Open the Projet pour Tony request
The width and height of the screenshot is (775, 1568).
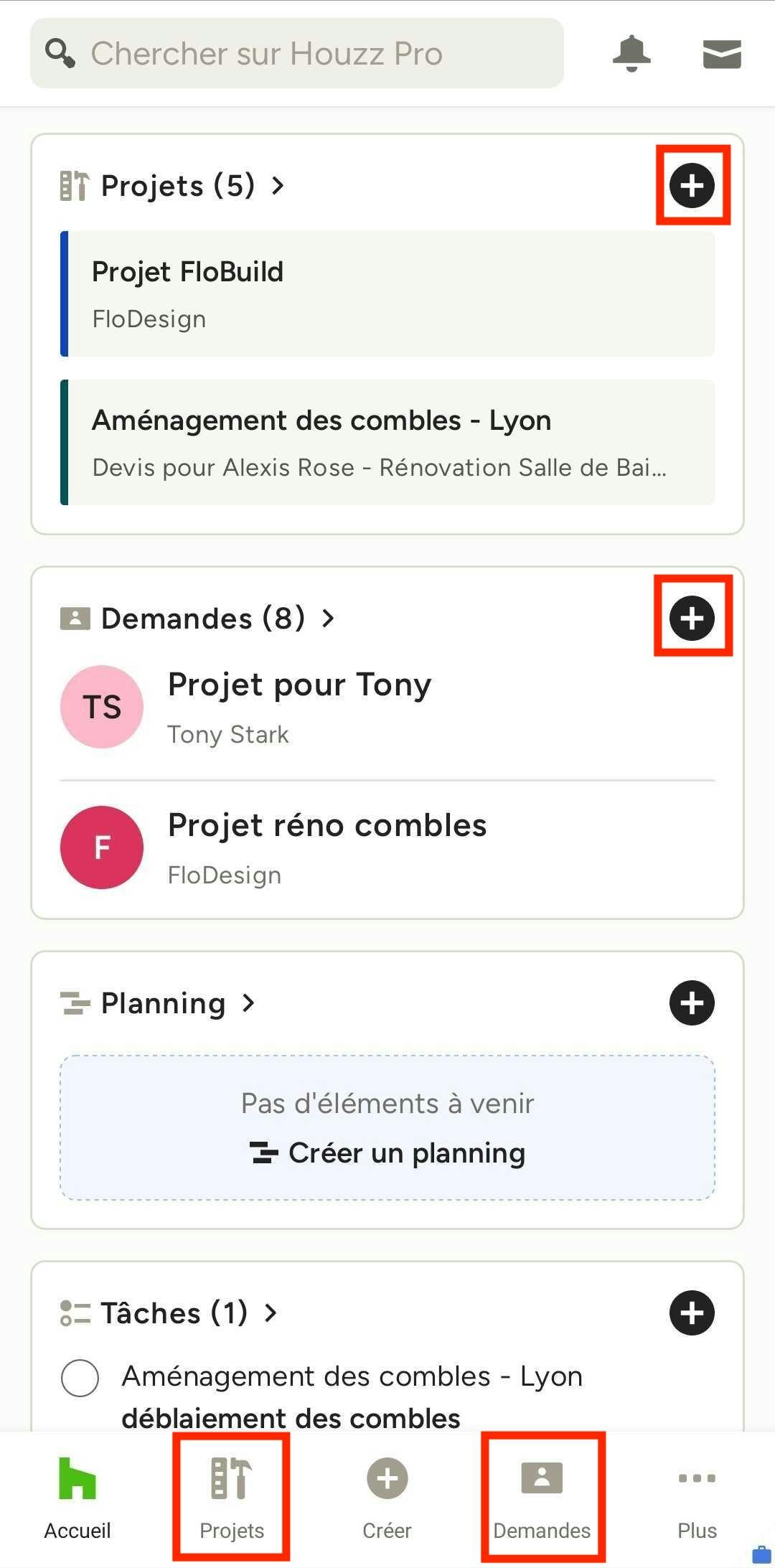coord(387,708)
